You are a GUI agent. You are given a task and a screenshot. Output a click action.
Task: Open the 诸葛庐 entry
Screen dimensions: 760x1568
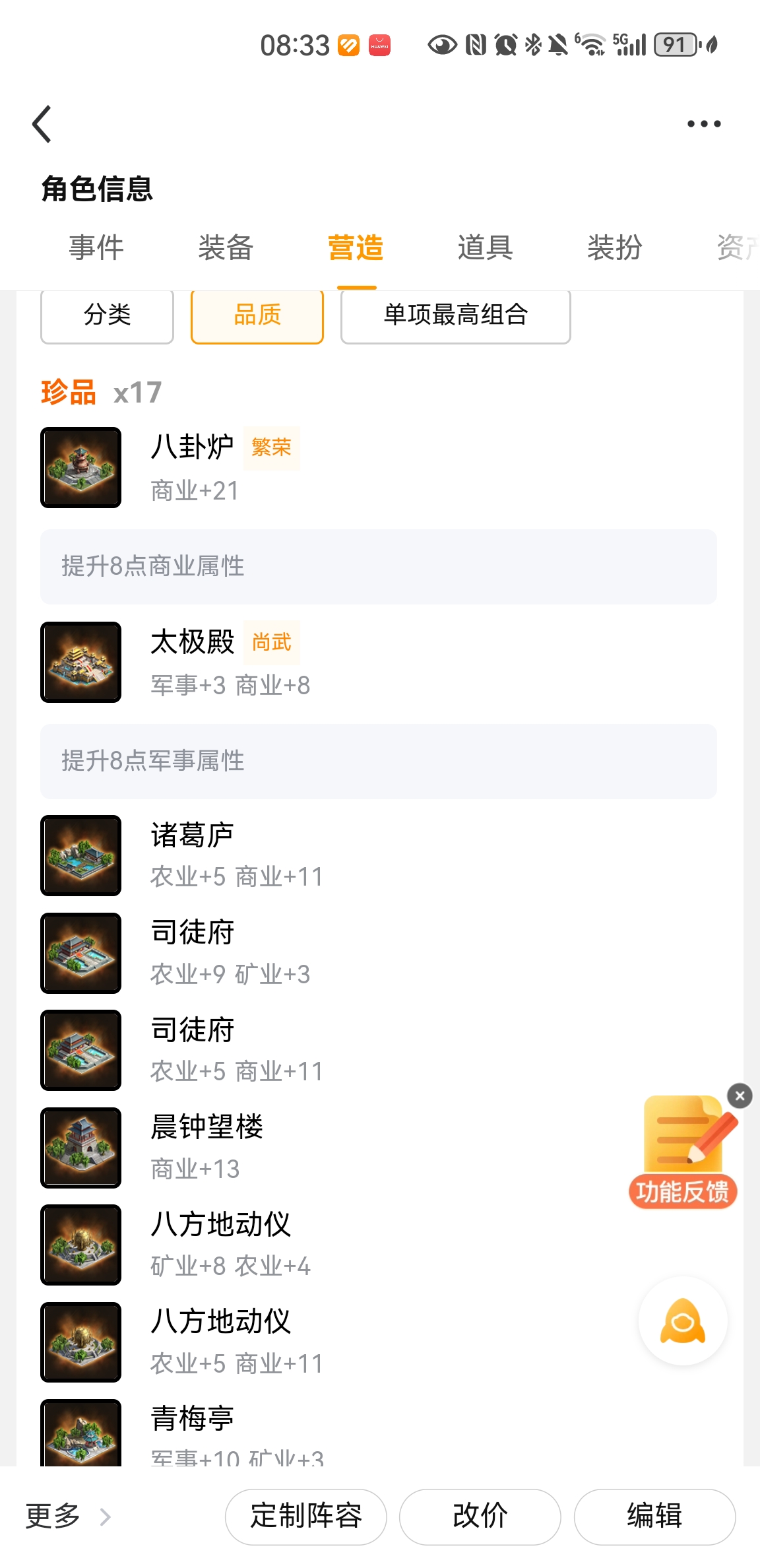tap(191, 855)
